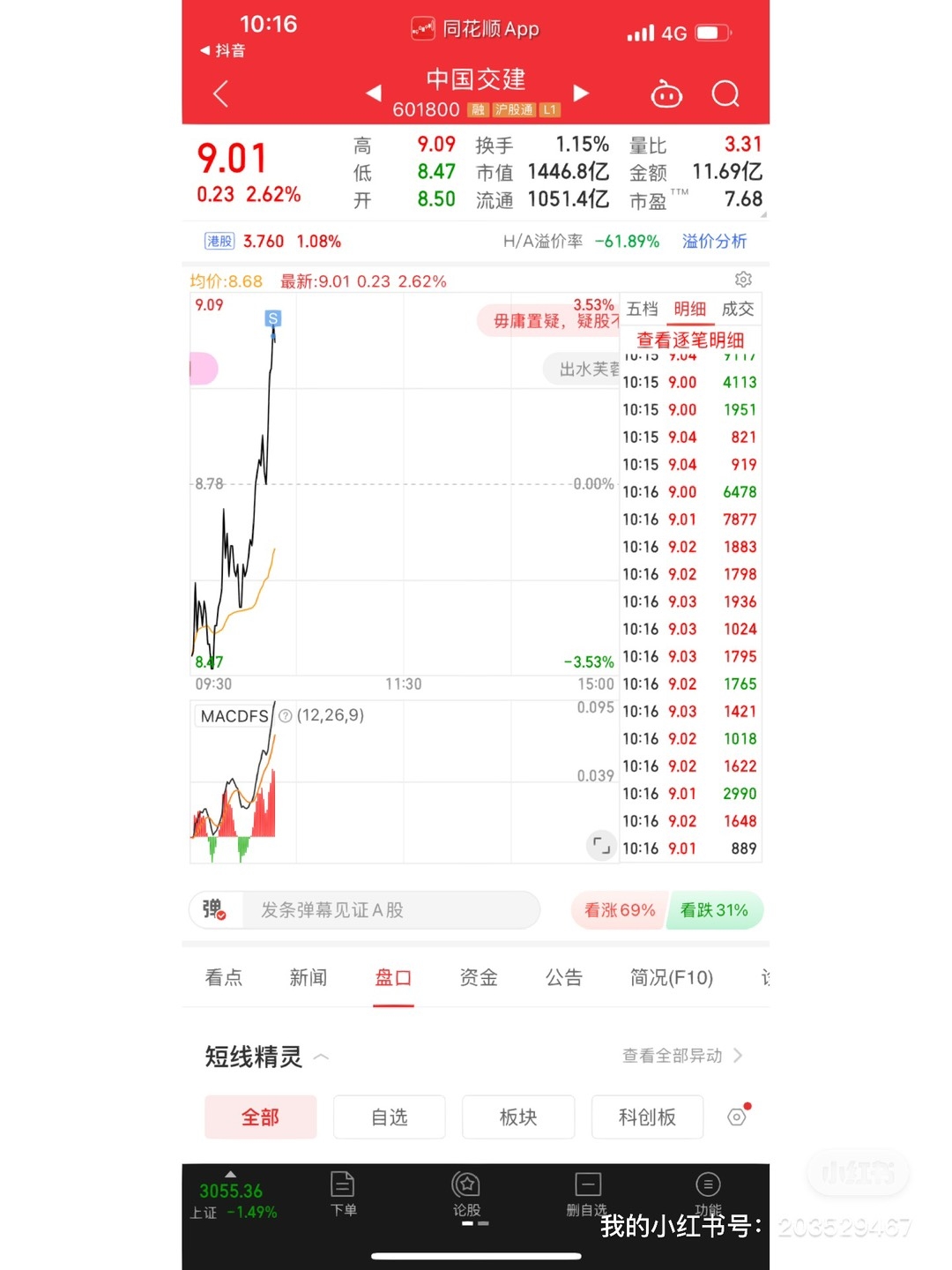Vote 看跌 31%

point(714,910)
